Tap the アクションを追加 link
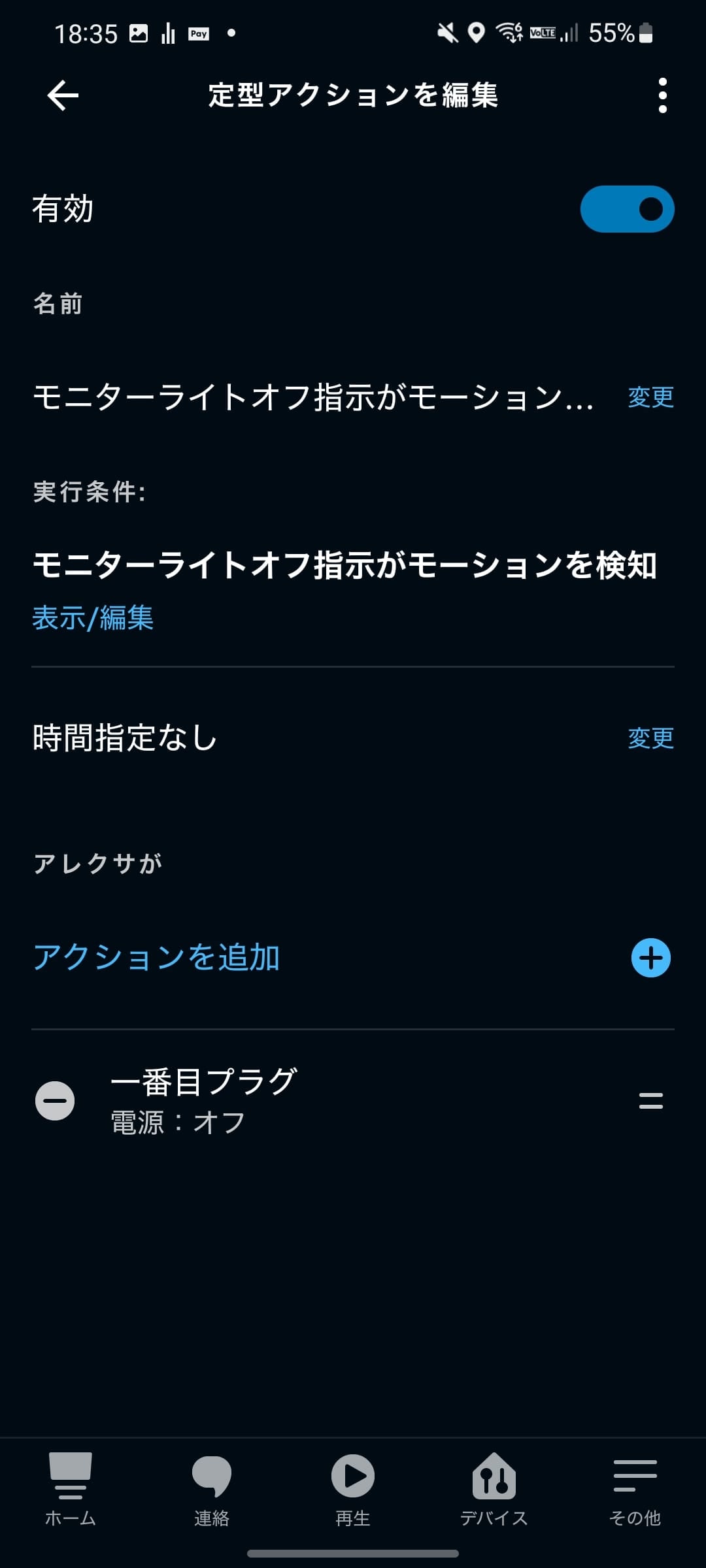Image resolution: width=706 pixels, height=1568 pixels. 157,958
